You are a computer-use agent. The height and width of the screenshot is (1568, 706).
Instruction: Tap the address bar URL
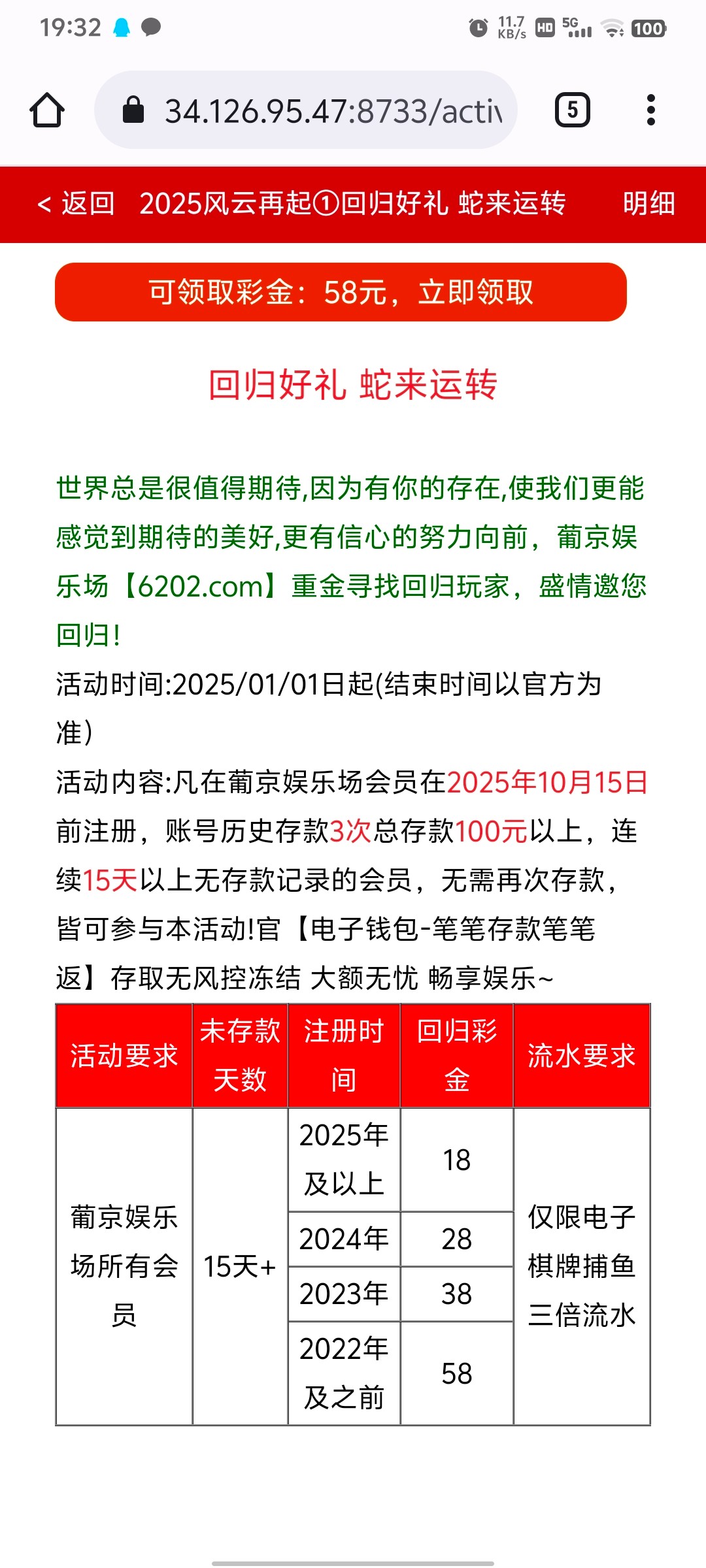[x=332, y=111]
